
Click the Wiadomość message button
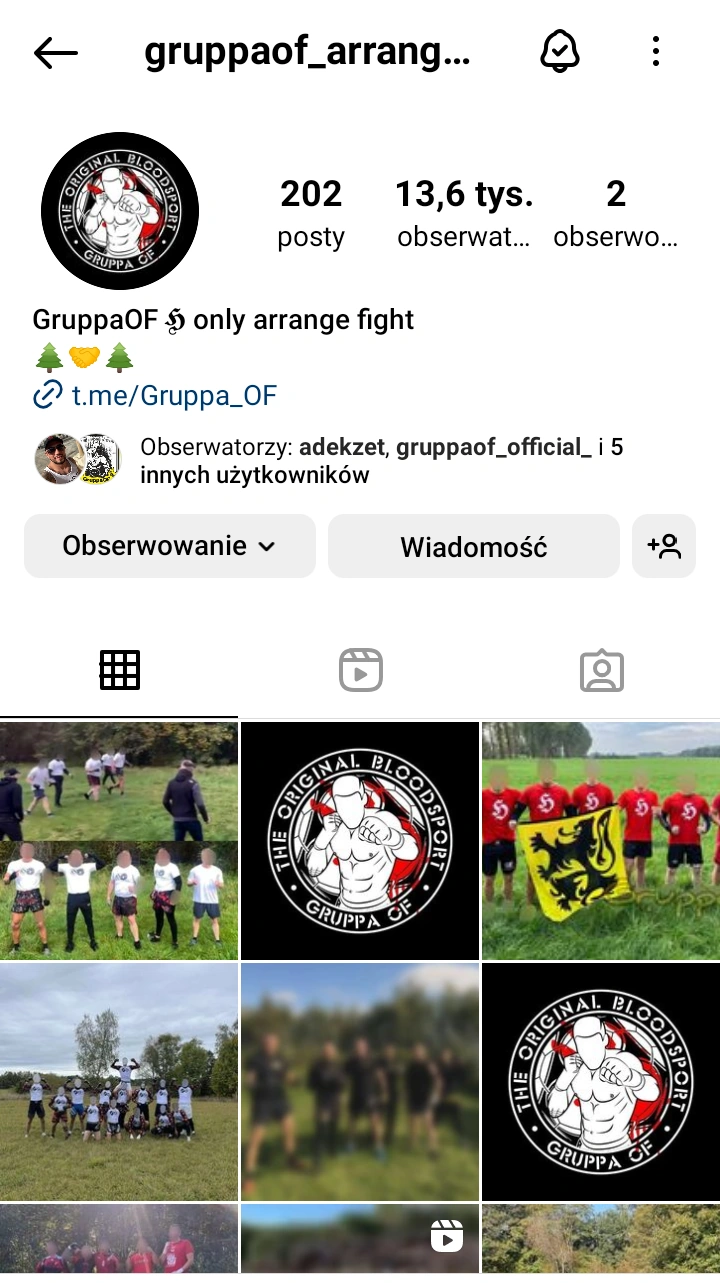tap(473, 546)
